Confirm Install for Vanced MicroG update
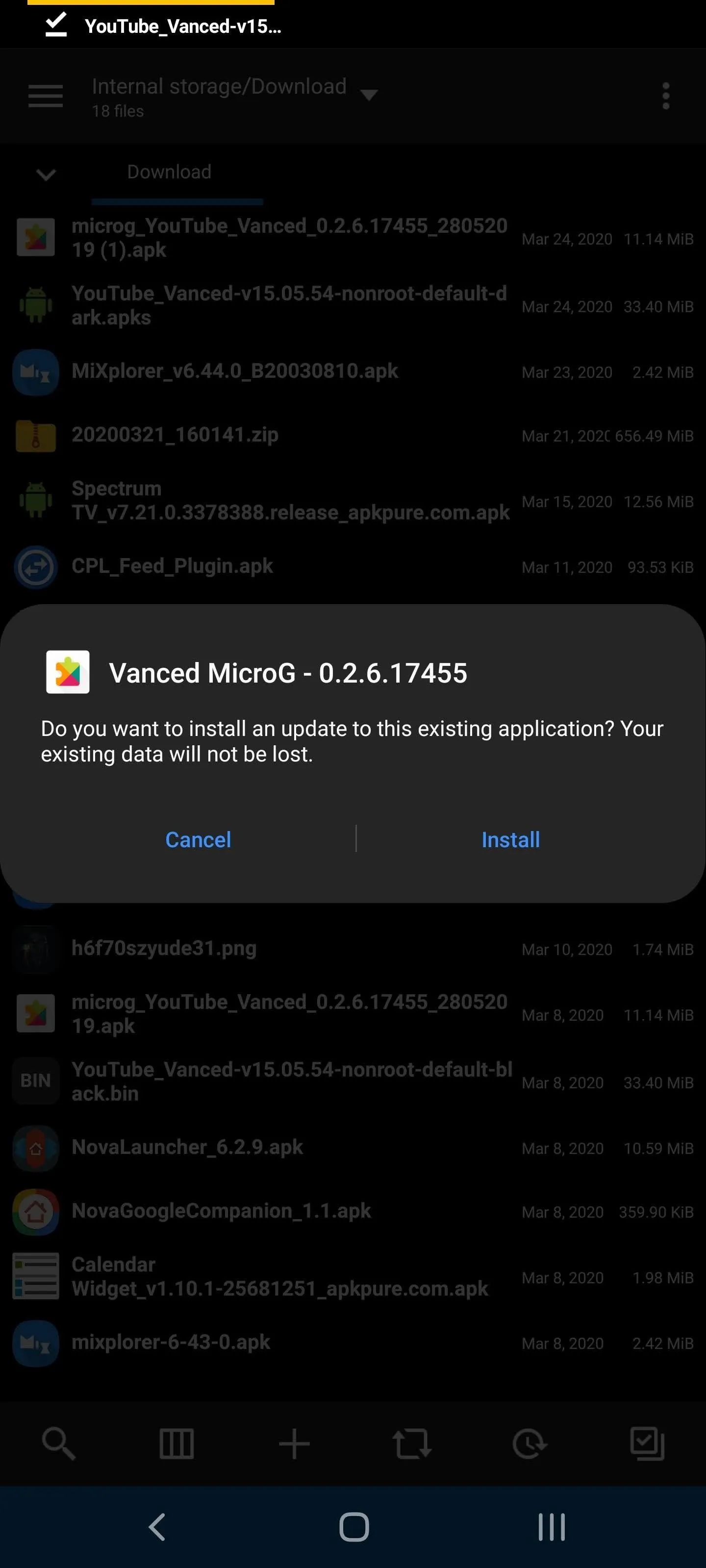 tap(510, 839)
